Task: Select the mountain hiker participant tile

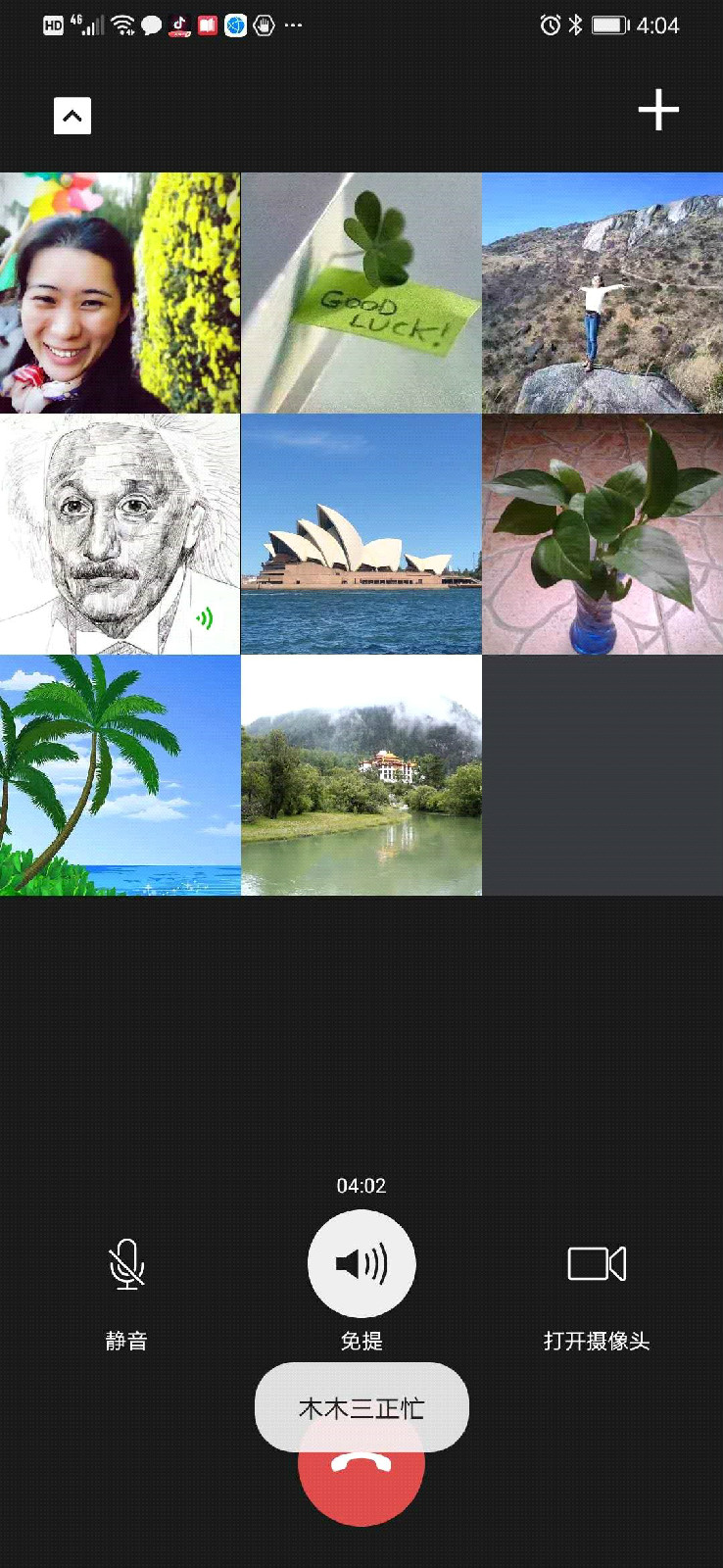Action: pyautogui.click(x=602, y=293)
